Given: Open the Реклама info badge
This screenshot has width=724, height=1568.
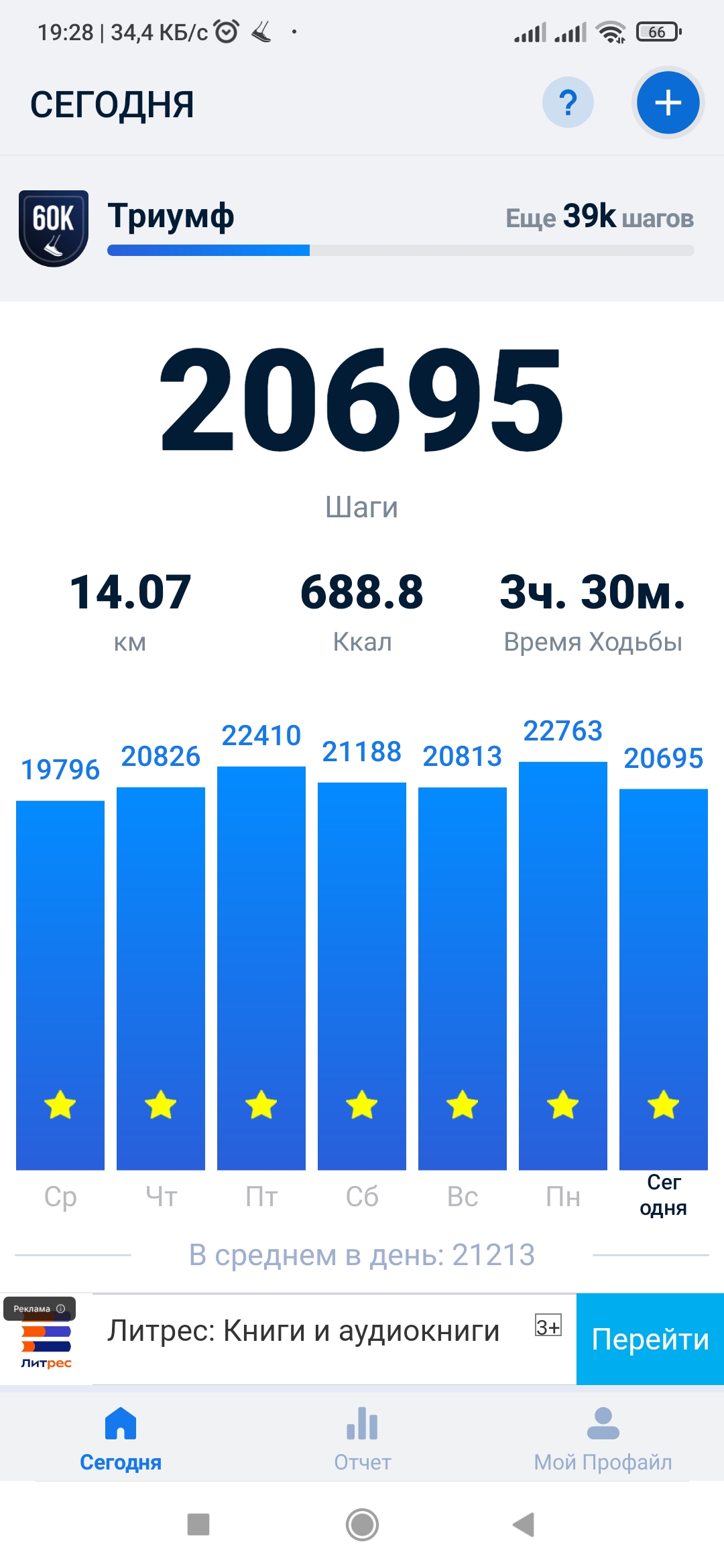Looking at the screenshot, I should click(40, 1309).
